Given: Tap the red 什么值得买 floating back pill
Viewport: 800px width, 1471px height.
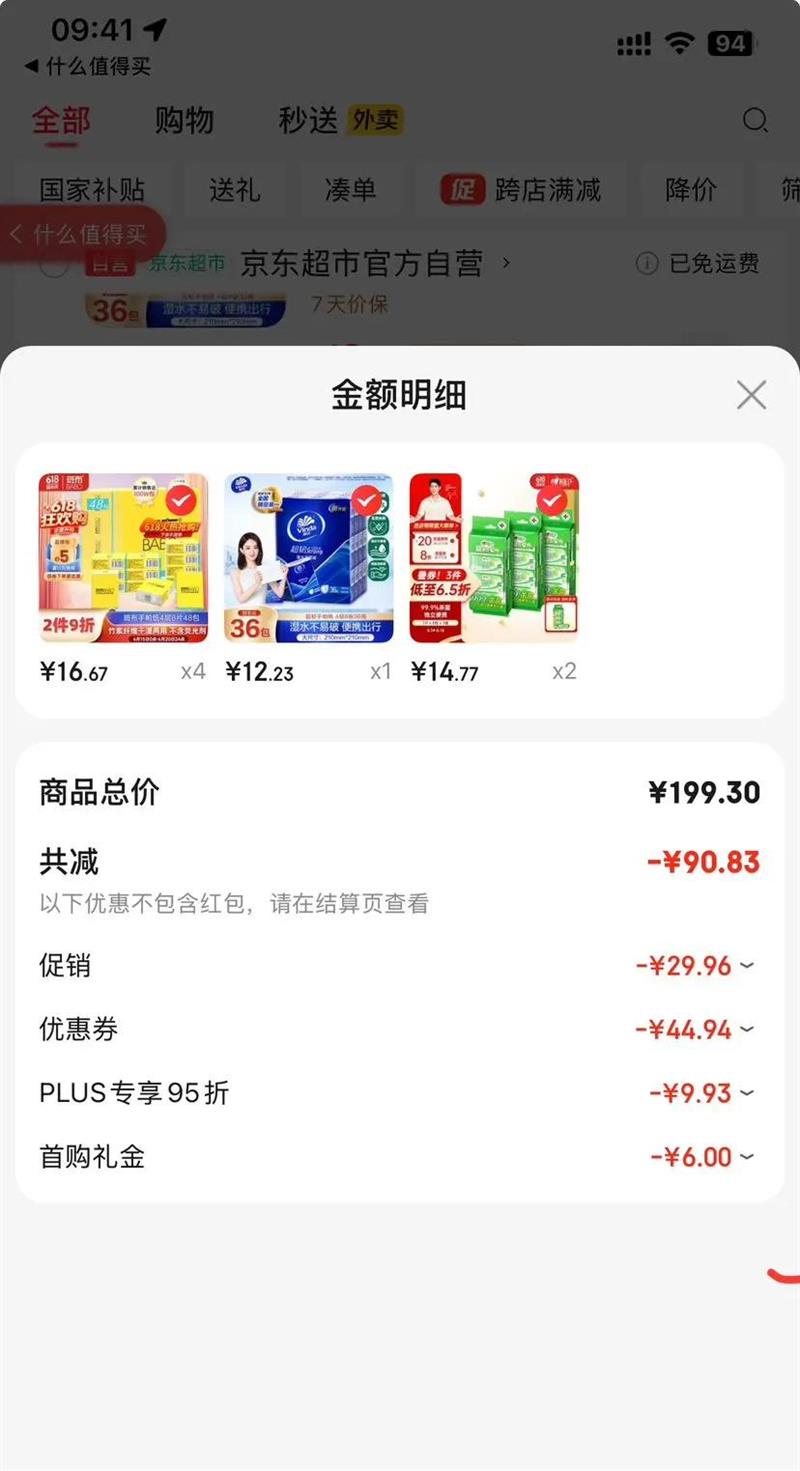Looking at the screenshot, I should 82,235.
